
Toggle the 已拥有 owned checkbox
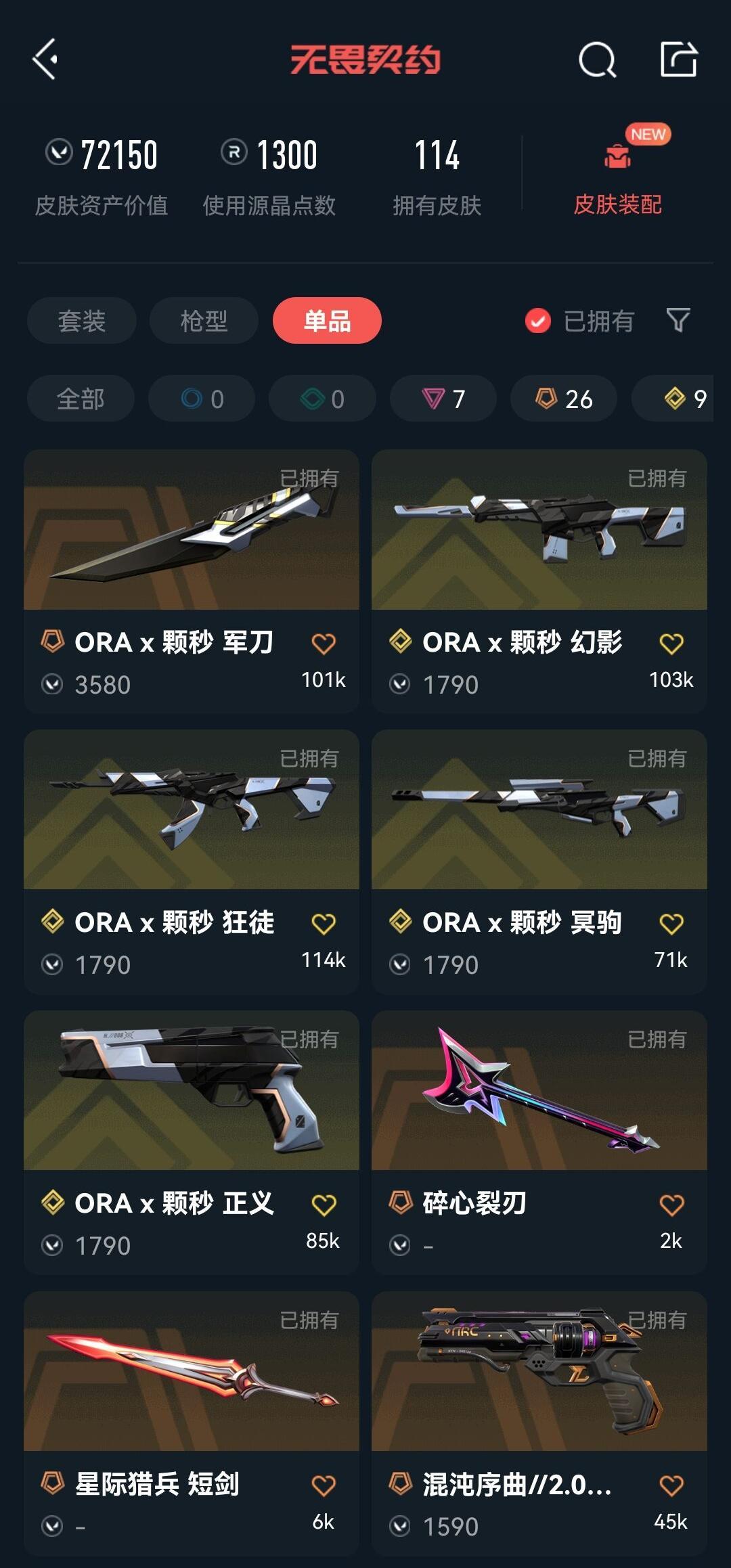click(538, 321)
